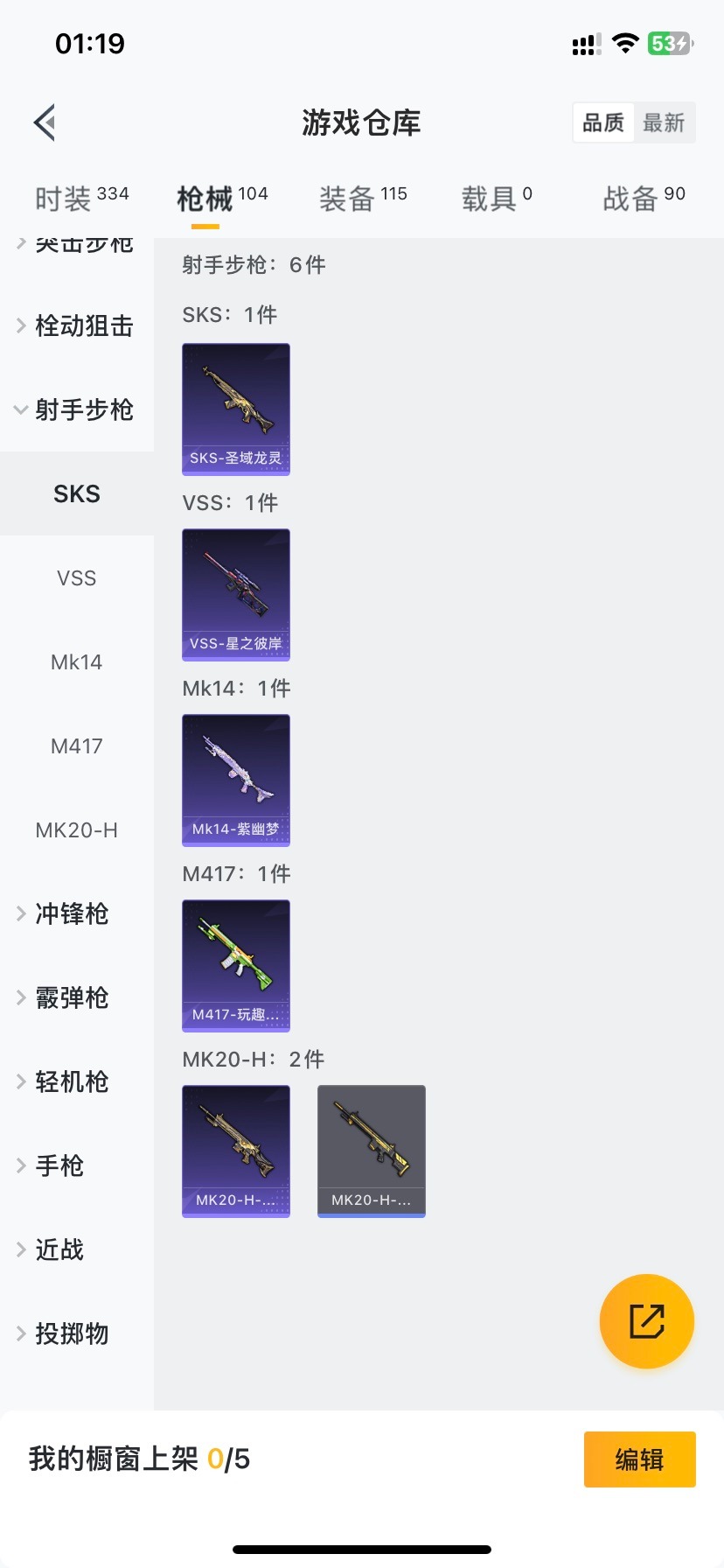Image resolution: width=724 pixels, height=1568 pixels.
Task: Go back using the top-left arrow
Action: click(x=45, y=122)
